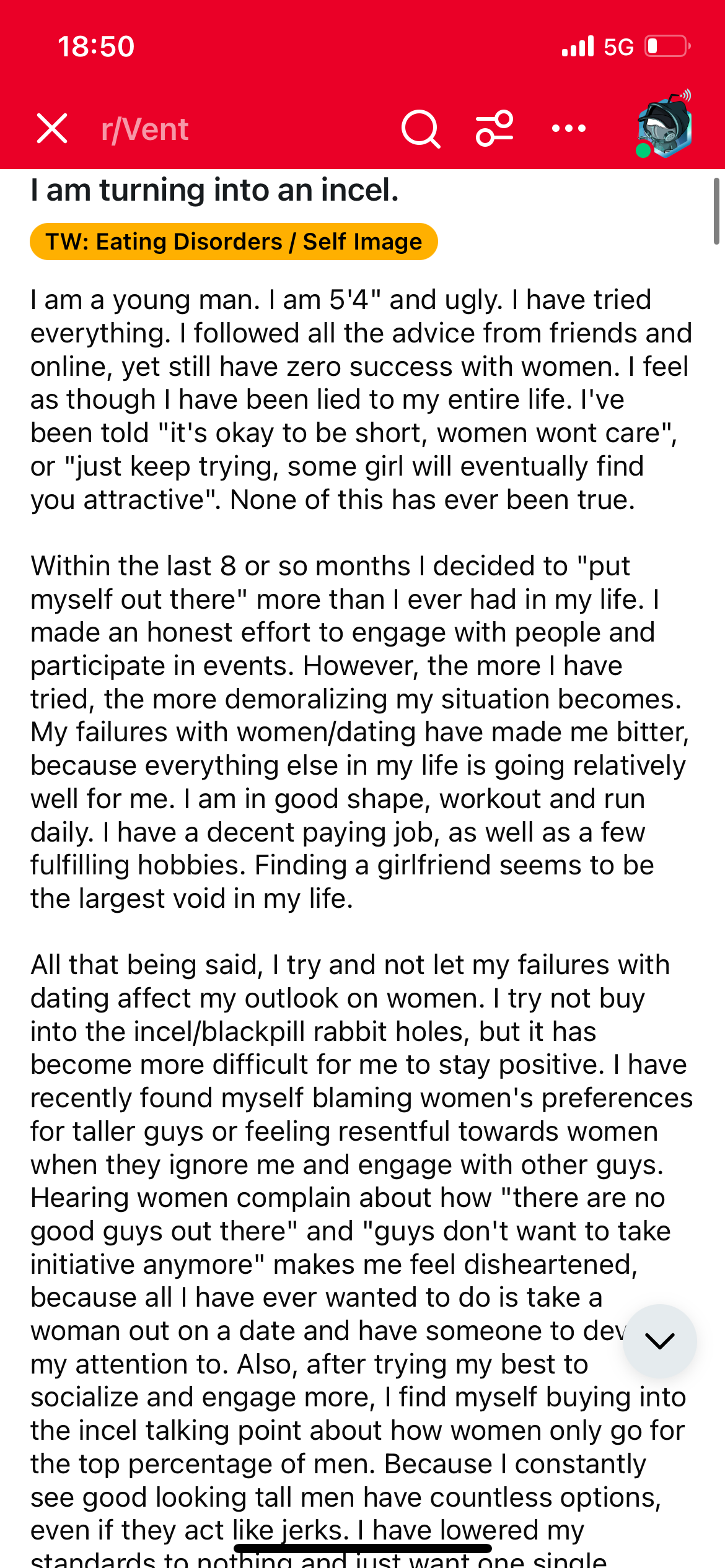Jump down with the chevron button
The height and width of the screenshot is (1568, 725).
(x=659, y=1341)
